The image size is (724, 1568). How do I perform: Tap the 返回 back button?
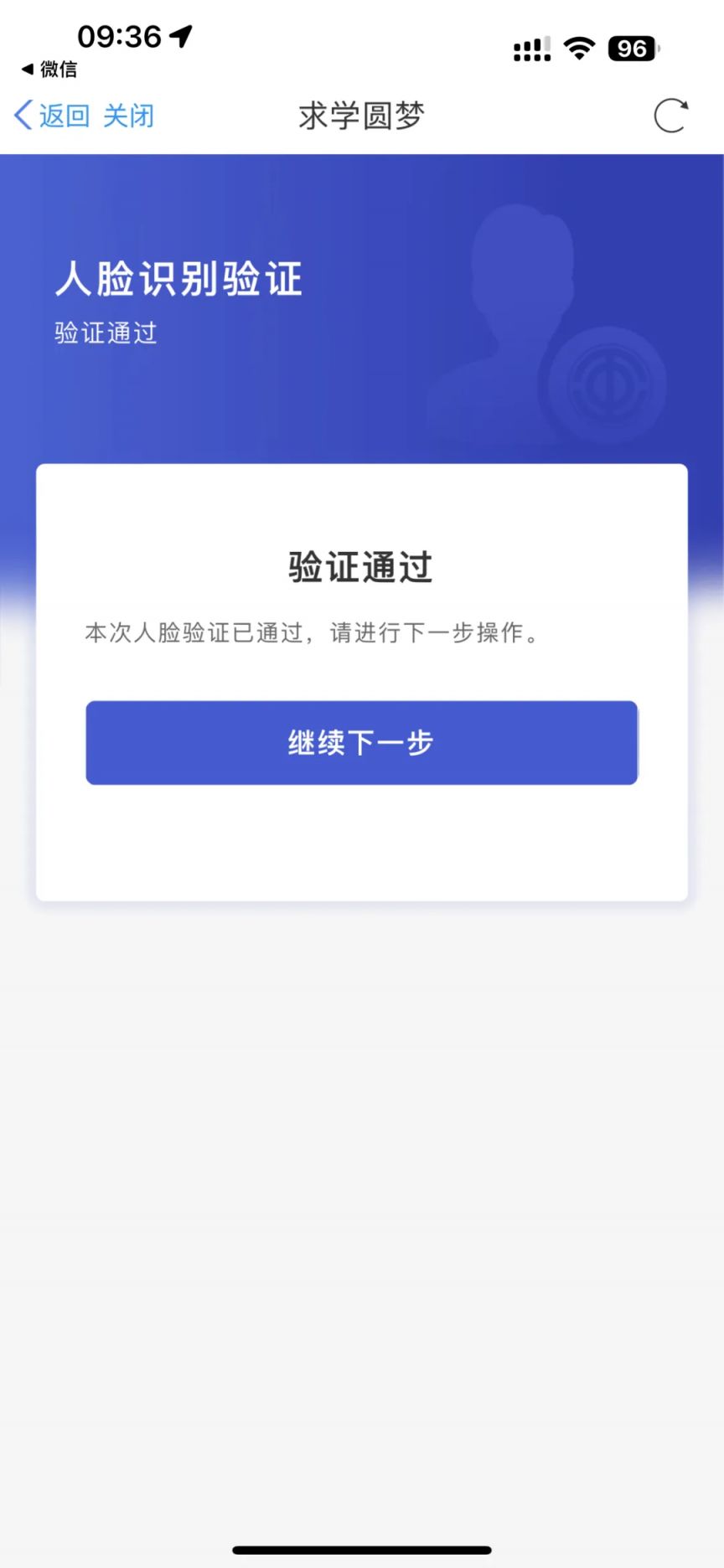coord(52,116)
